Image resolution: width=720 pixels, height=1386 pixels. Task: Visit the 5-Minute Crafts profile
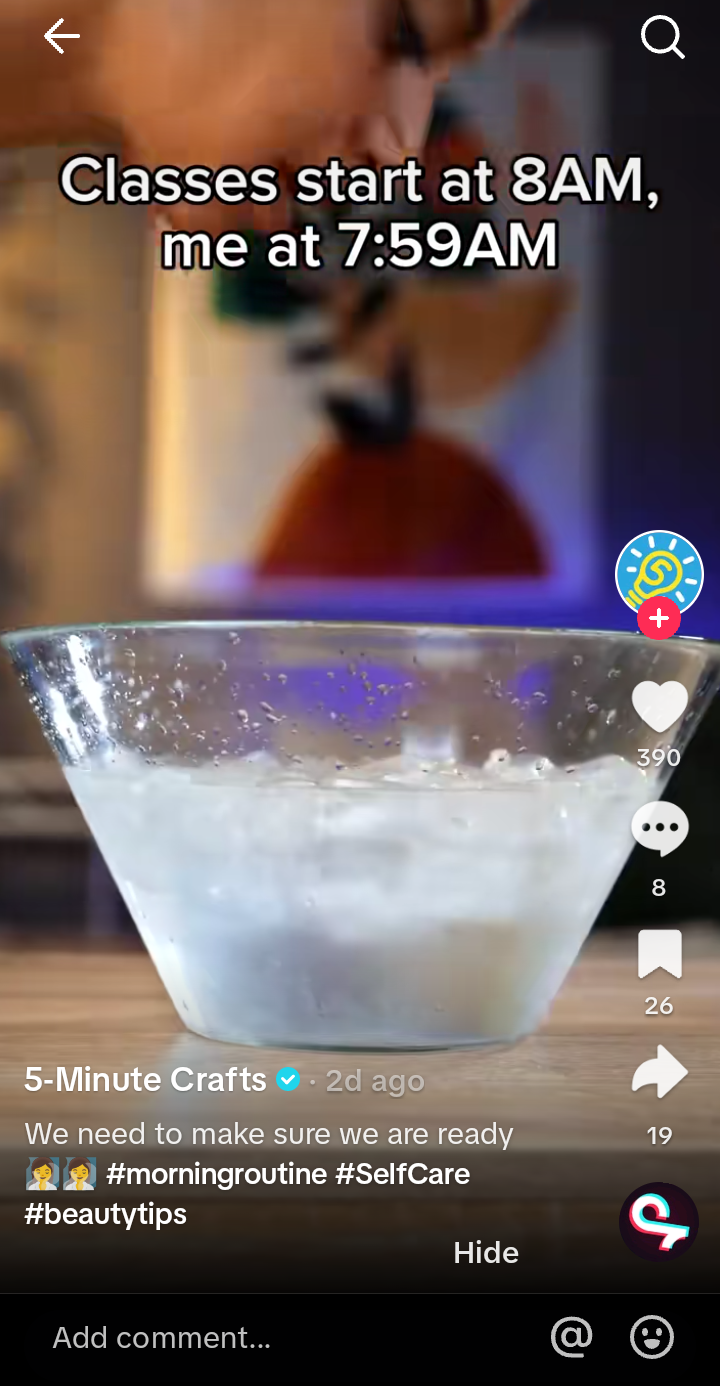(x=143, y=1080)
